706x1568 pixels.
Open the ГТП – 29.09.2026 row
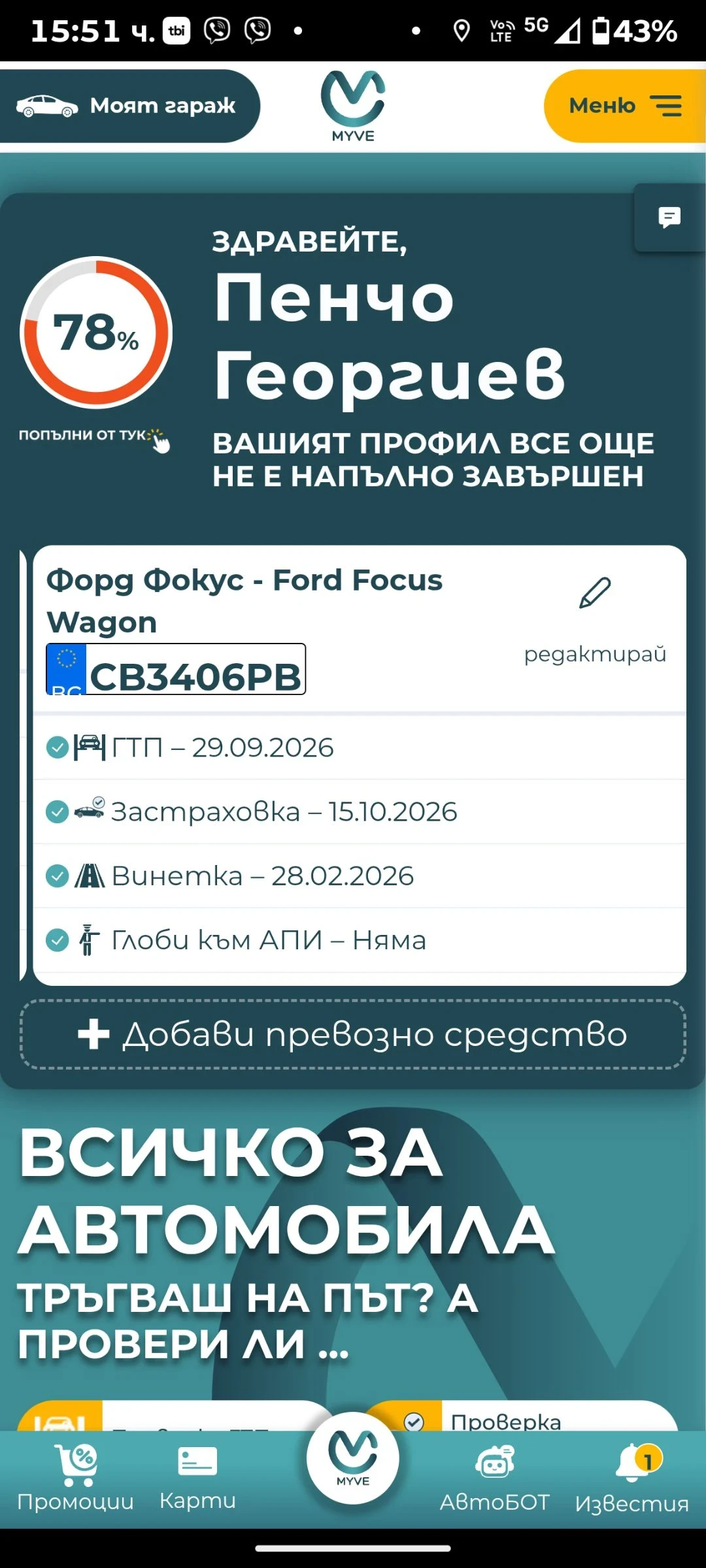[222, 747]
